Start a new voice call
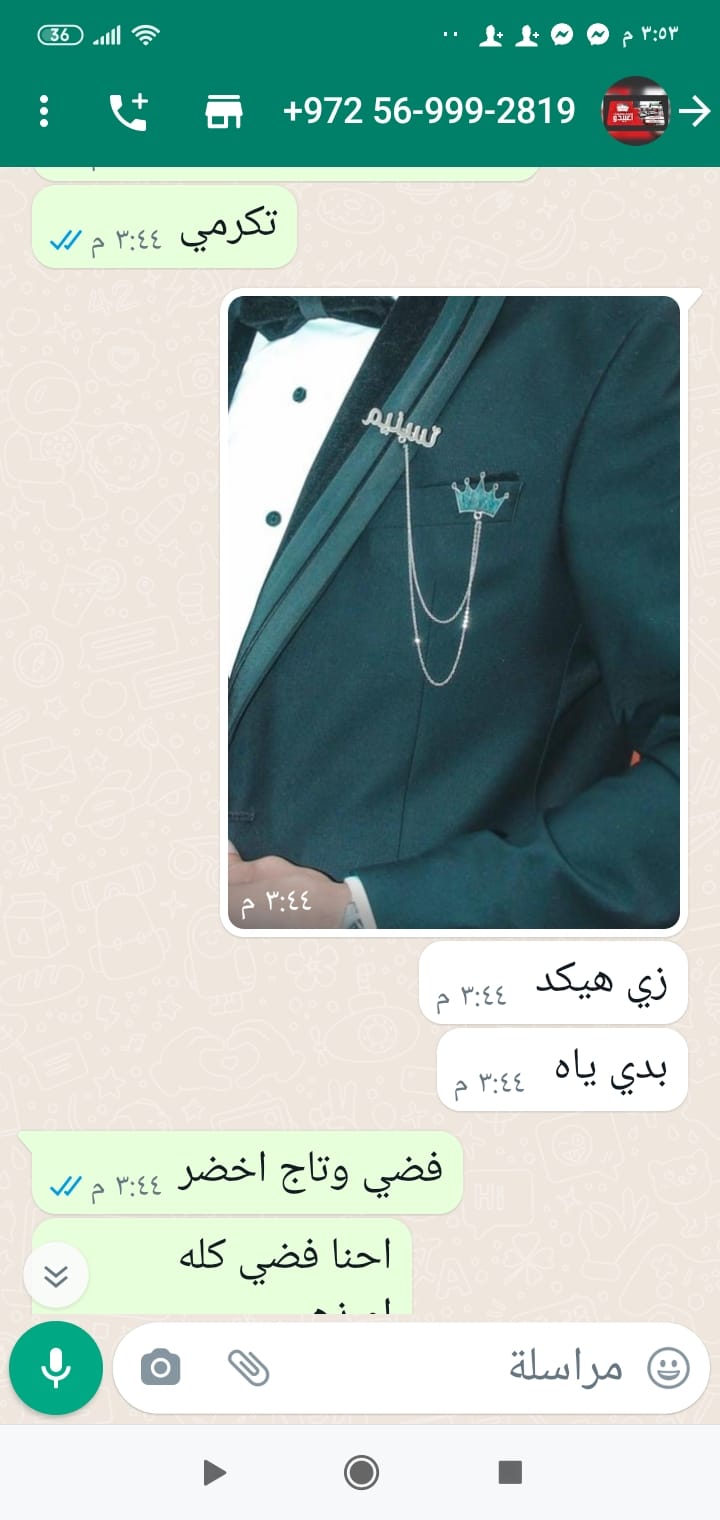 click(128, 111)
